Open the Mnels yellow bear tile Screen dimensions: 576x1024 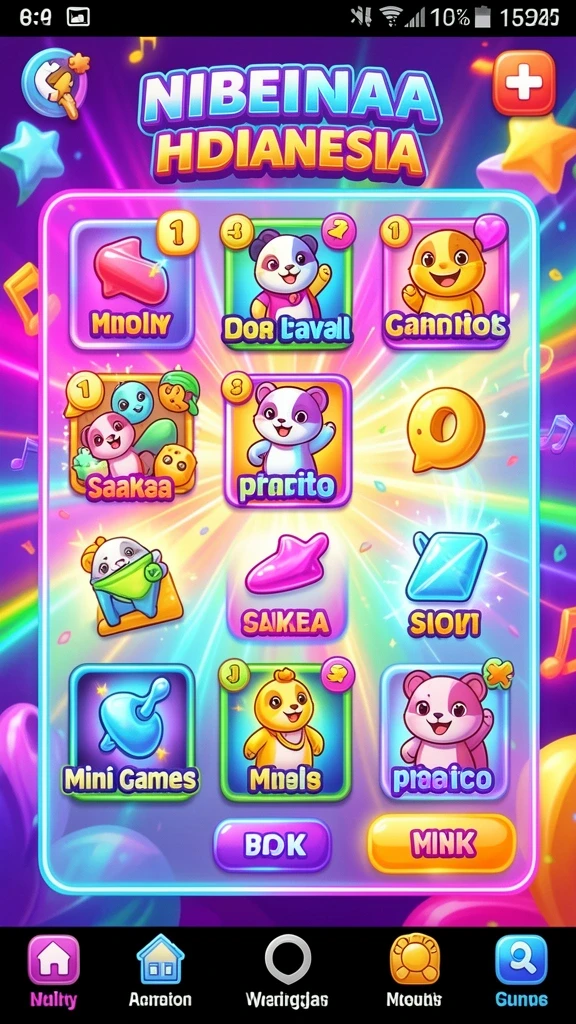pyautogui.click(x=285, y=732)
